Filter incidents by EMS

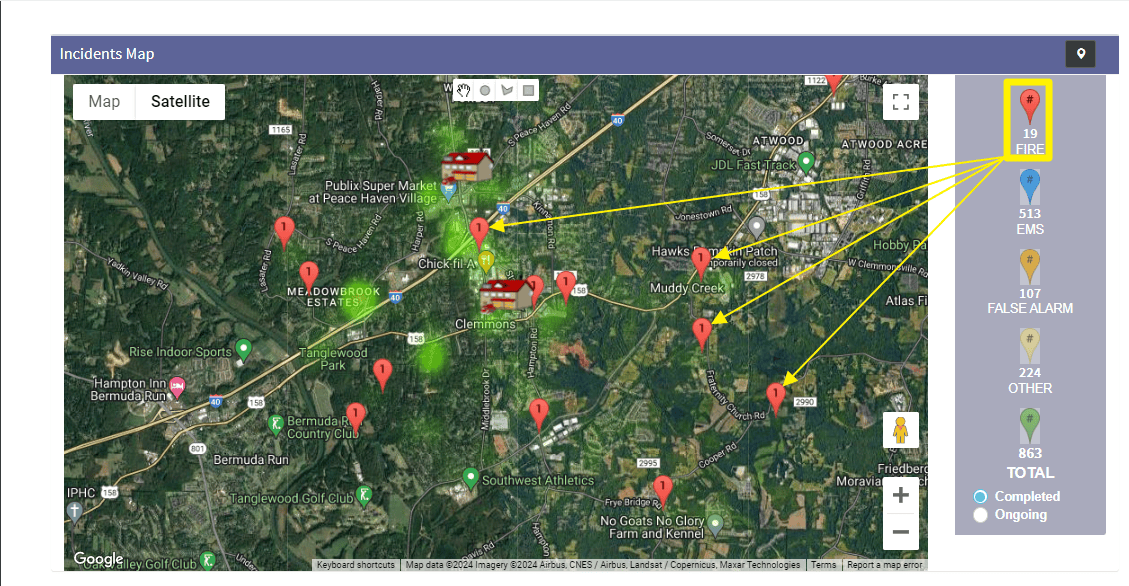coord(1029,186)
